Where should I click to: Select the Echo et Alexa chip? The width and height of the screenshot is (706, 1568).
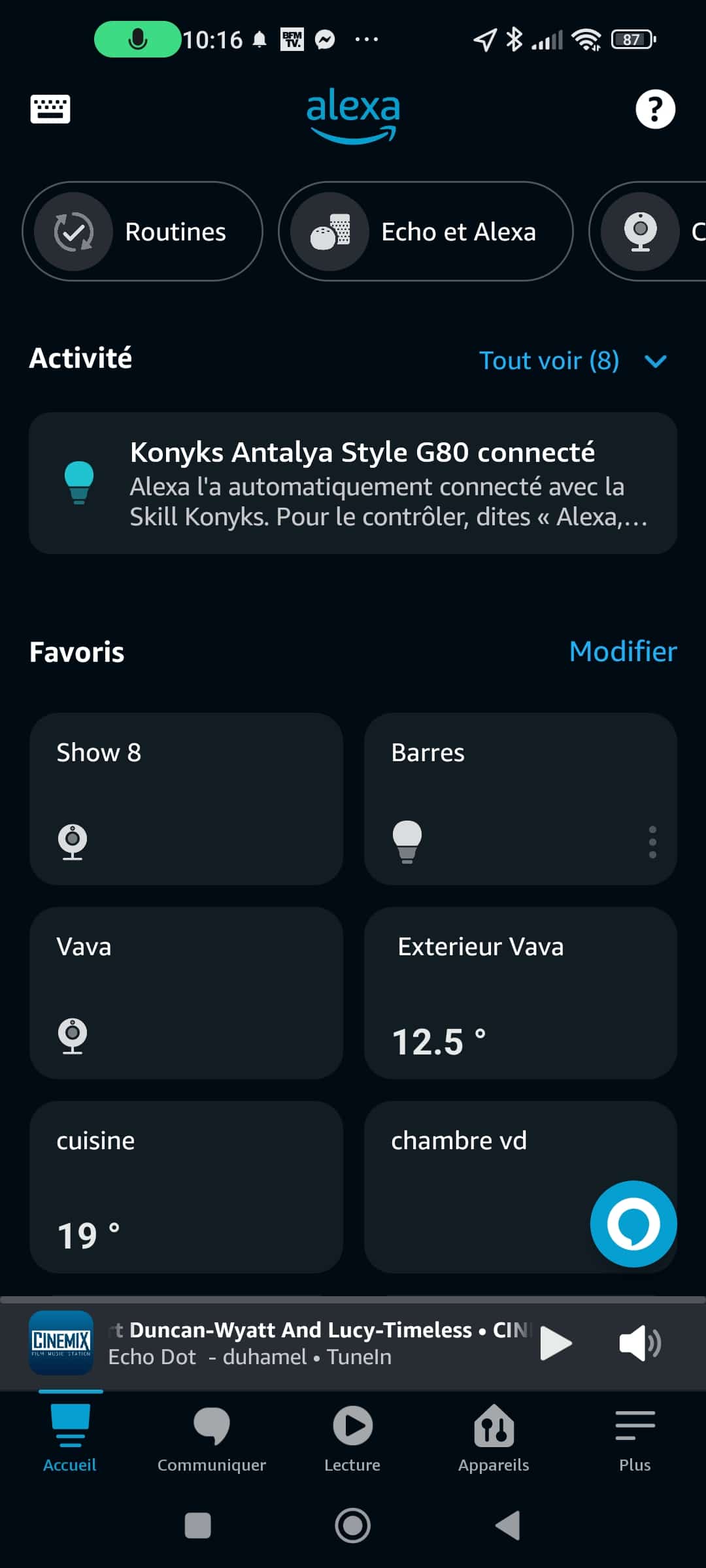click(x=426, y=231)
